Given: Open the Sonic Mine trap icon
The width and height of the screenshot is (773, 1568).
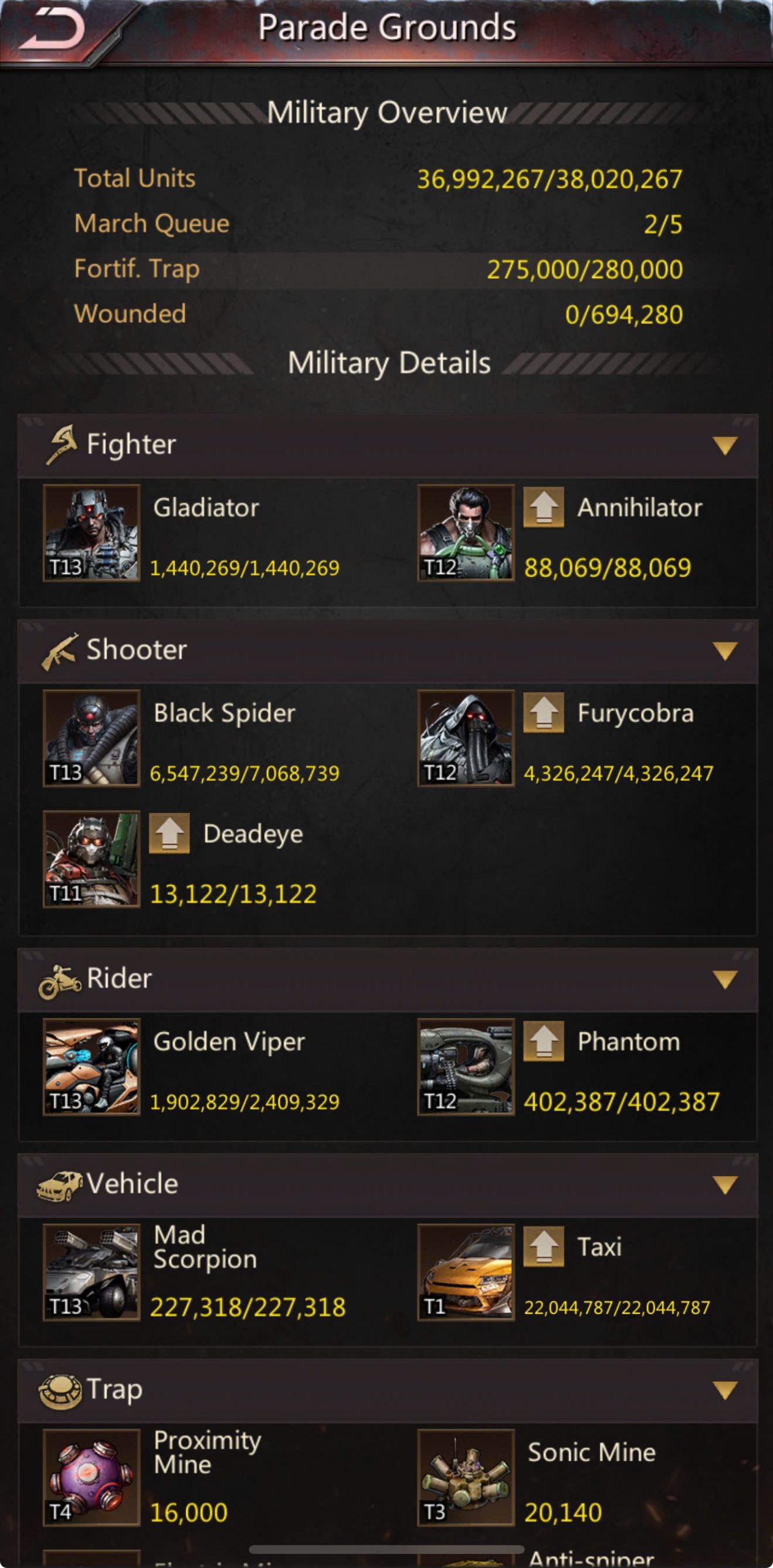Looking at the screenshot, I should point(466,1477).
